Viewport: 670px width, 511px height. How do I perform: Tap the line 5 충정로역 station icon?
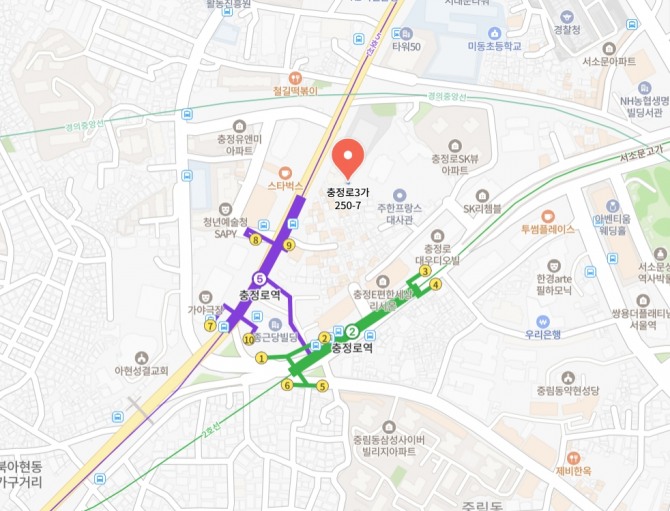(259, 279)
